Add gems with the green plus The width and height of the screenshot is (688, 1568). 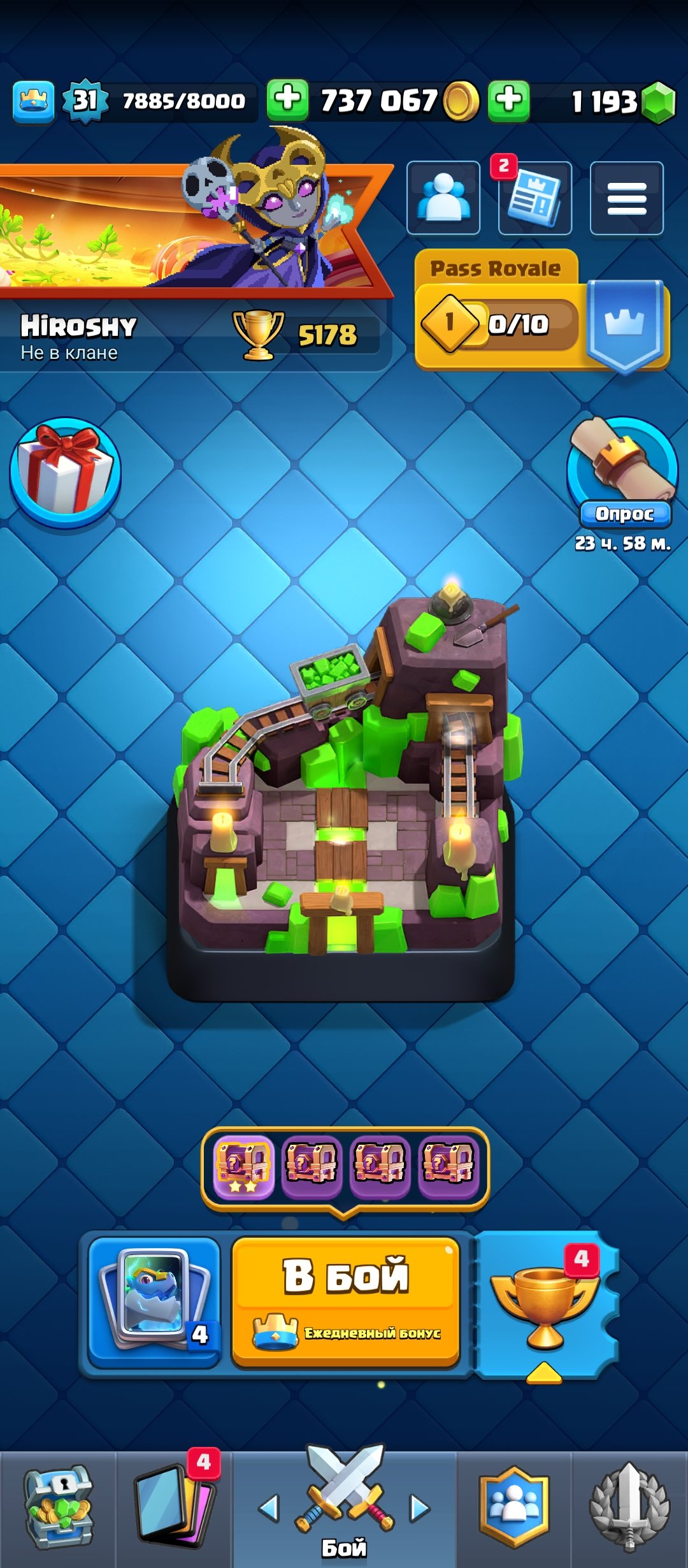point(508,100)
